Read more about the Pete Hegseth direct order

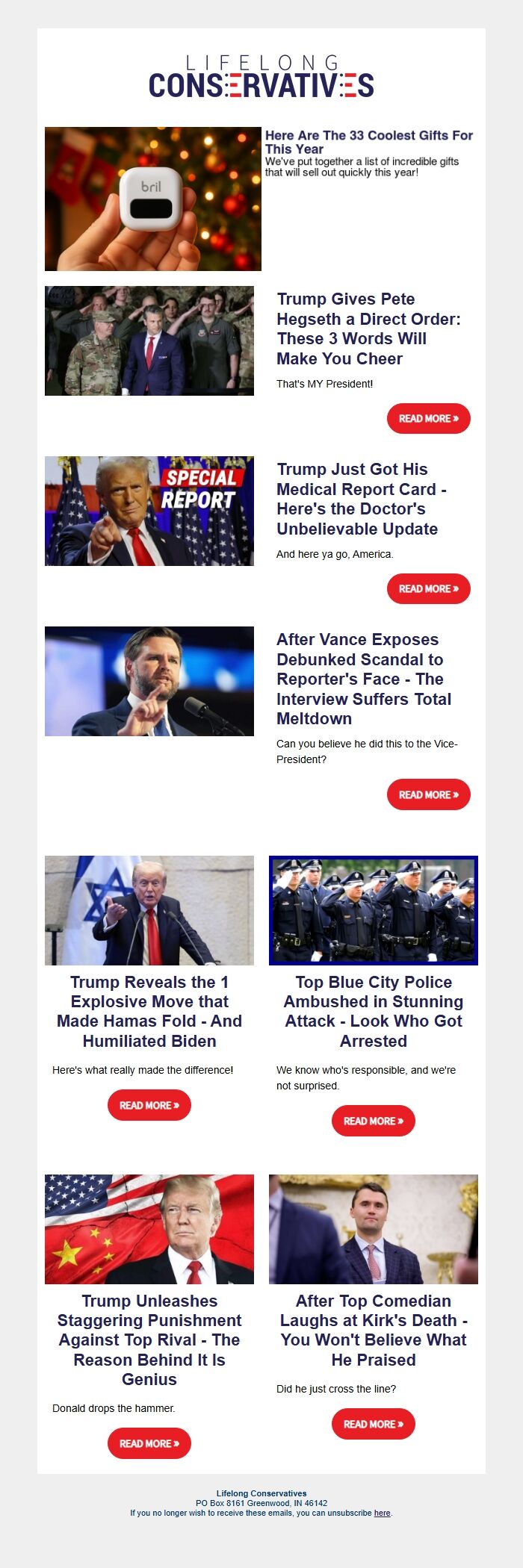[428, 418]
